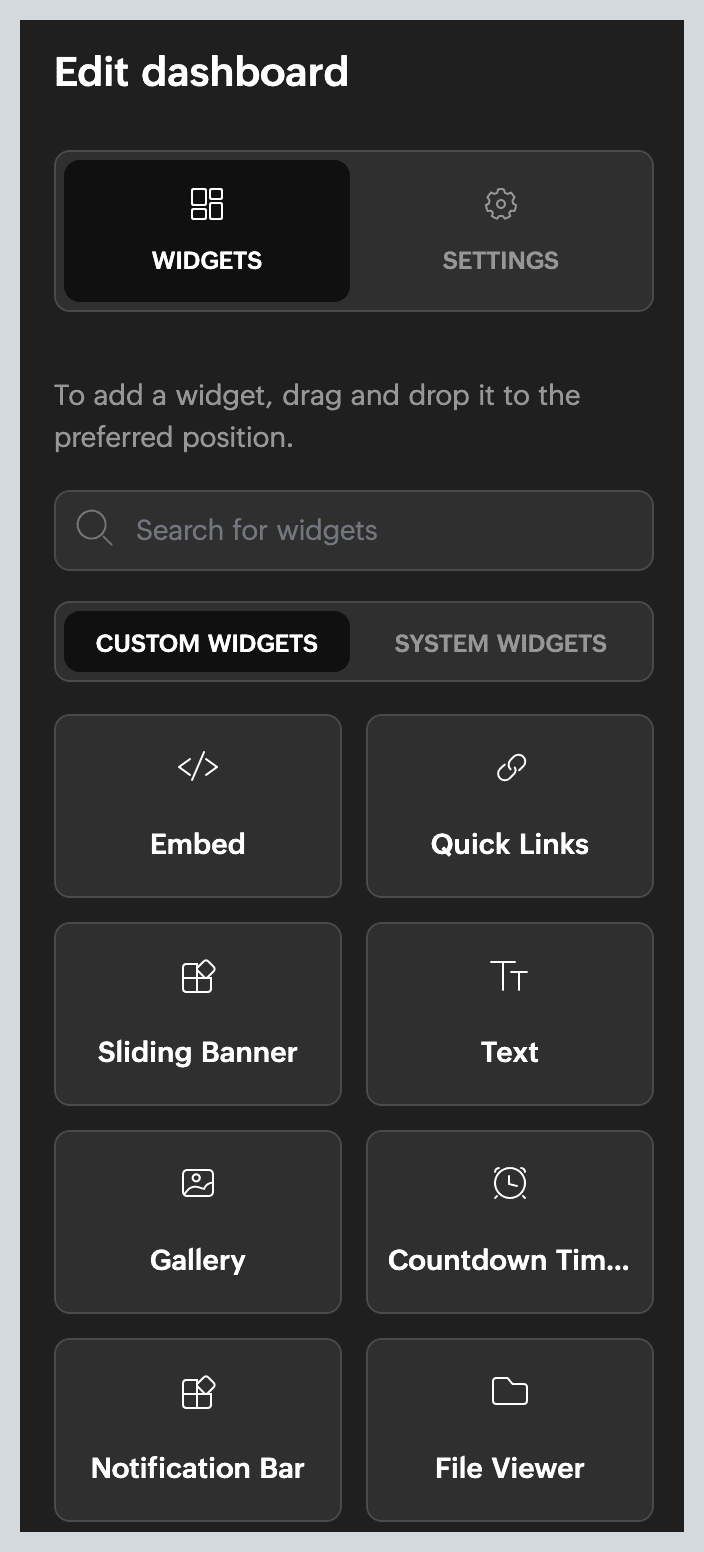Select the Sliding Banner widget
This screenshot has width=704, height=1552.
pos(198,1014)
